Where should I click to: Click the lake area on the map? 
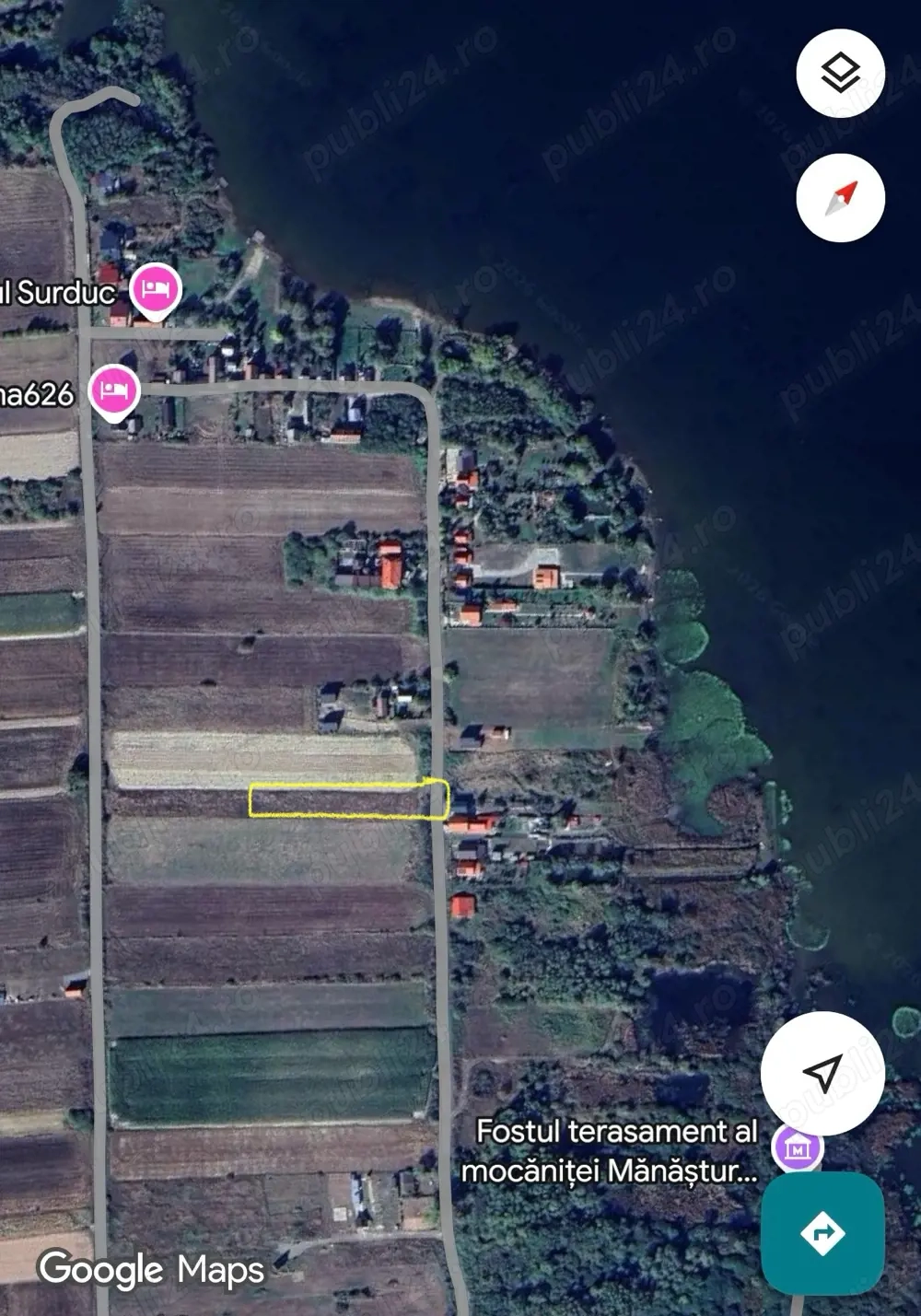645,184
